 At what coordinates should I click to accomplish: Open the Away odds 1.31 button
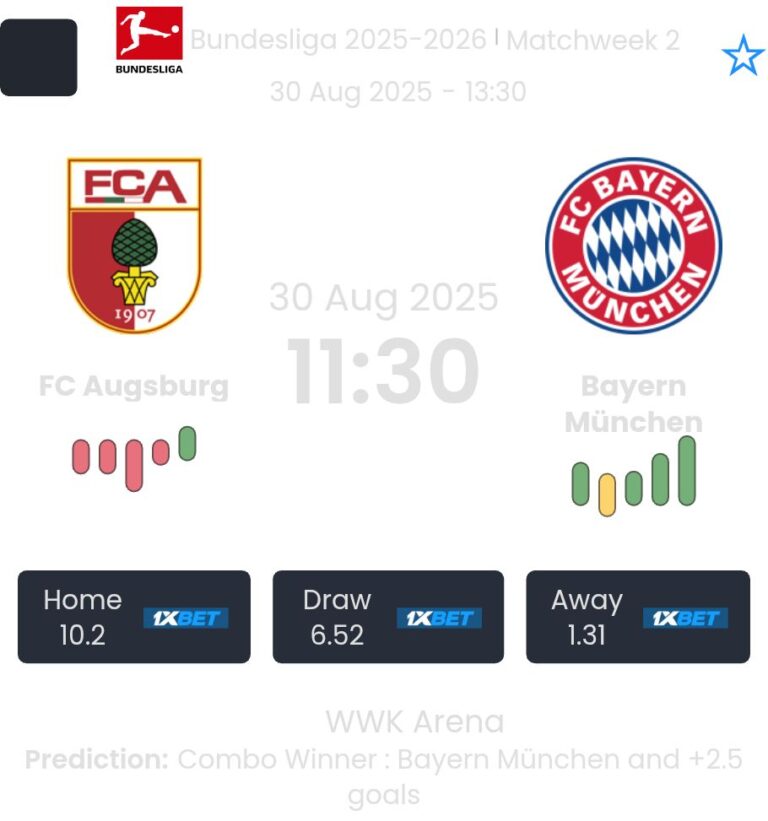[638, 617]
